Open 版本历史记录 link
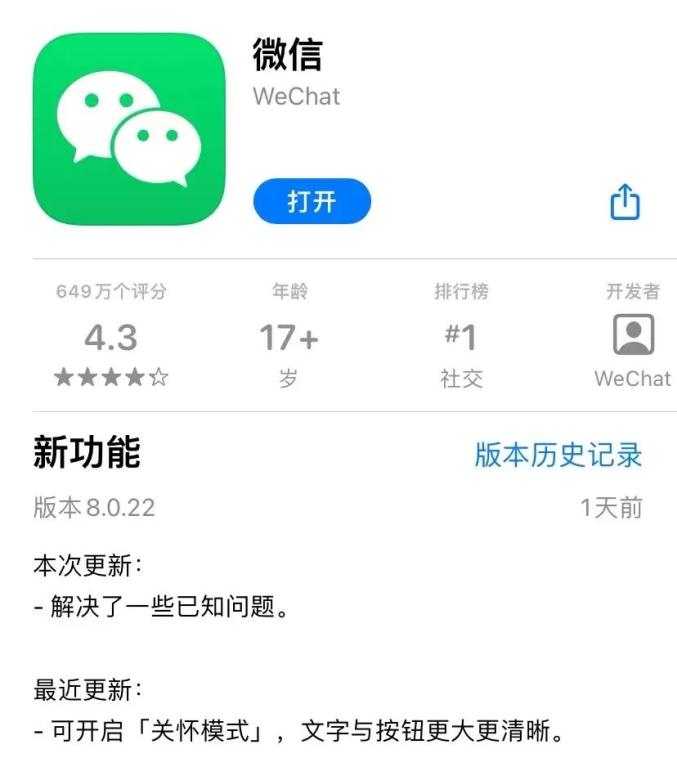The width and height of the screenshot is (677, 776). coord(559,455)
